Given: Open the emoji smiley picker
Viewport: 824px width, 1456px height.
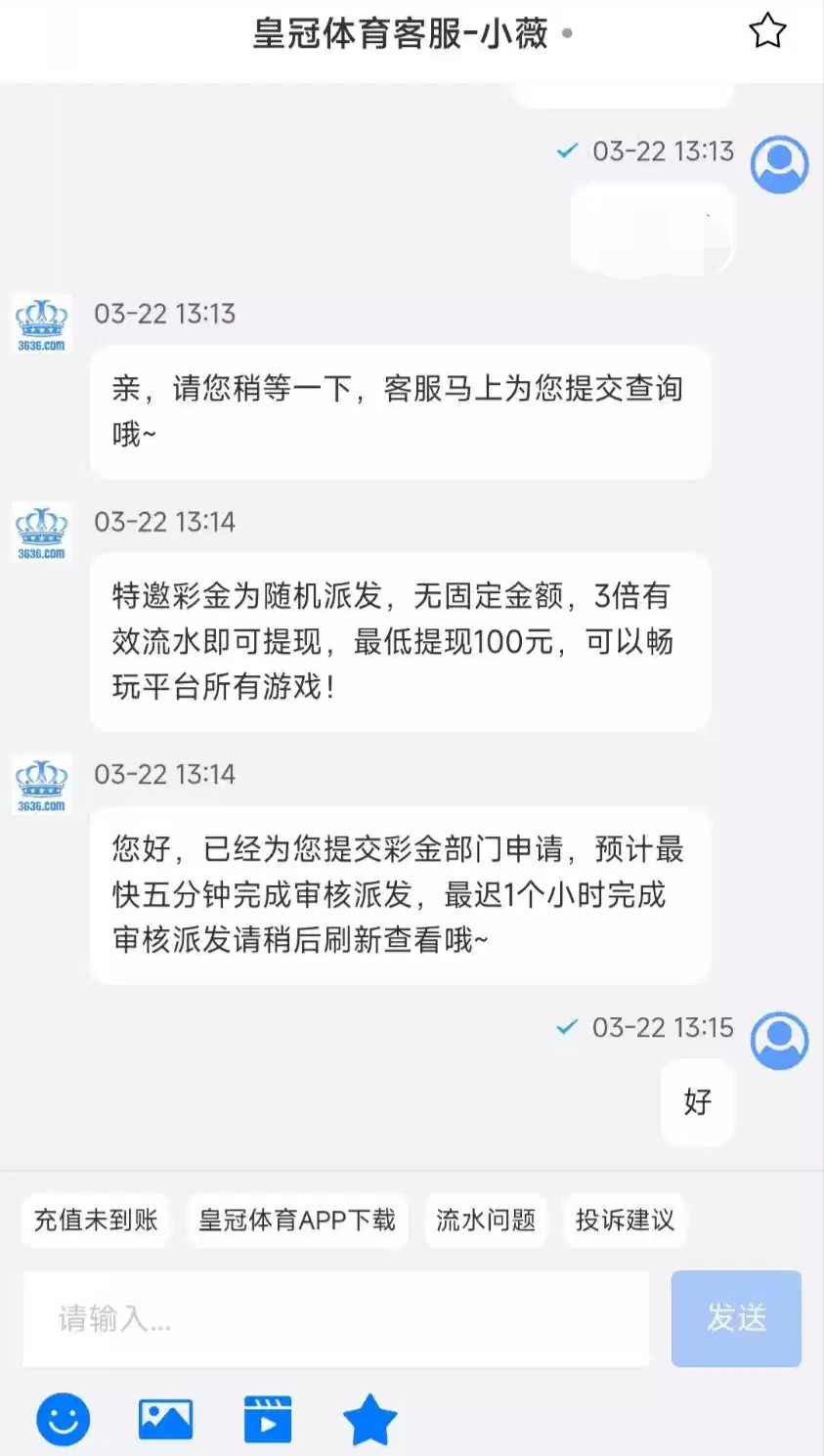Looking at the screenshot, I should [64, 1419].
